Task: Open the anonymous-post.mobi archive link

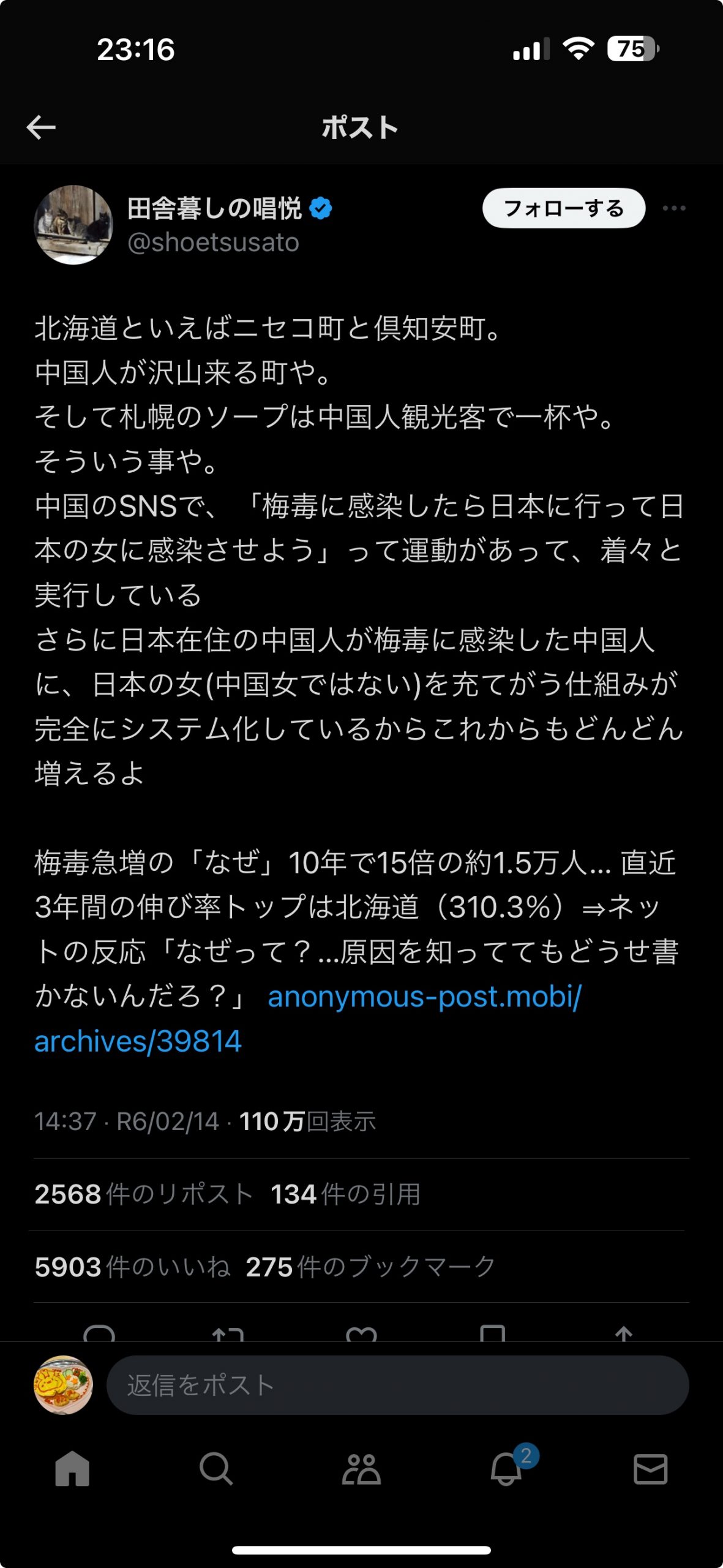Action: pos(307,1019)
